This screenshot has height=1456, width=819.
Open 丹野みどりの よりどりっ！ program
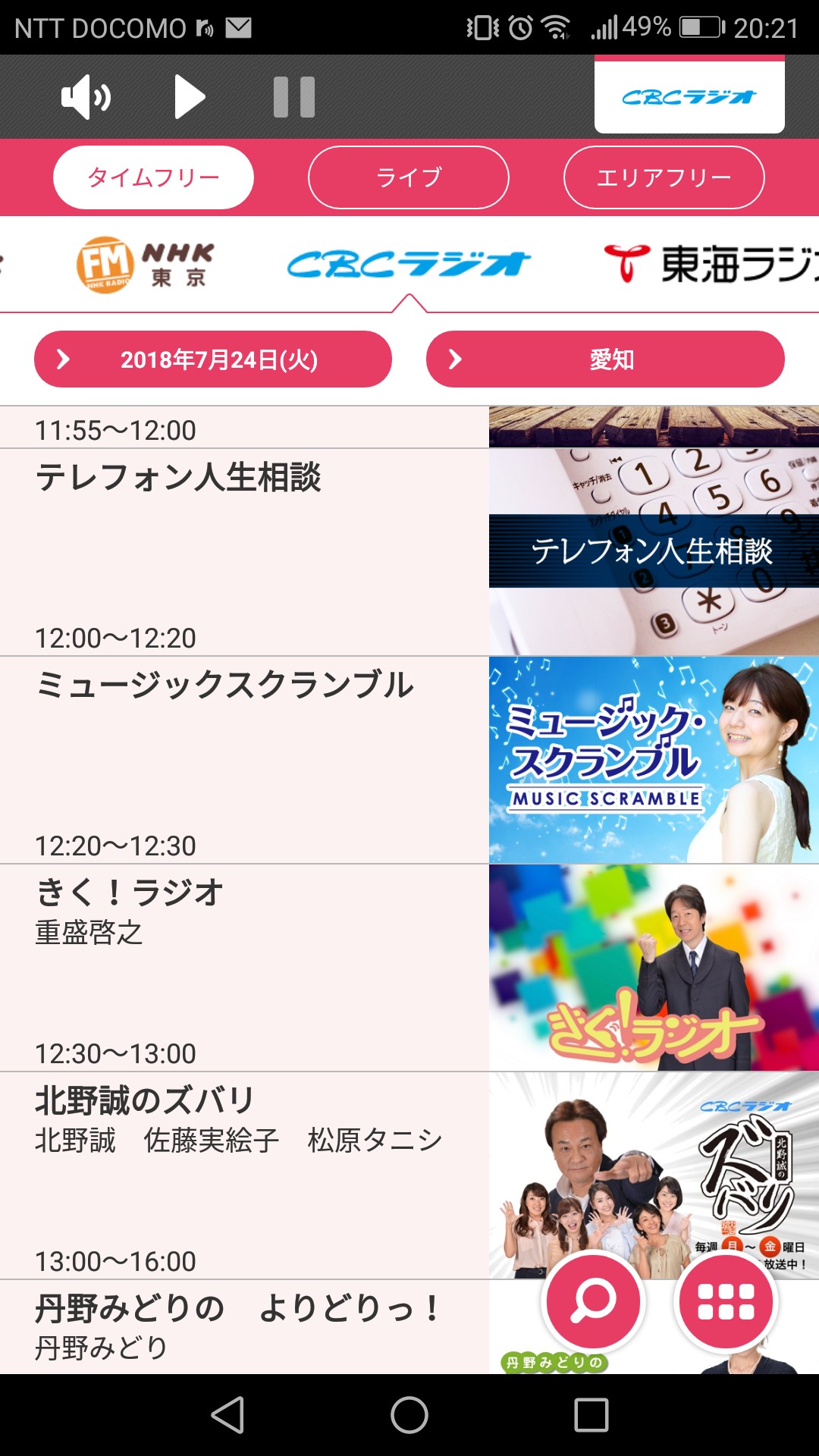pos(243,1327)
